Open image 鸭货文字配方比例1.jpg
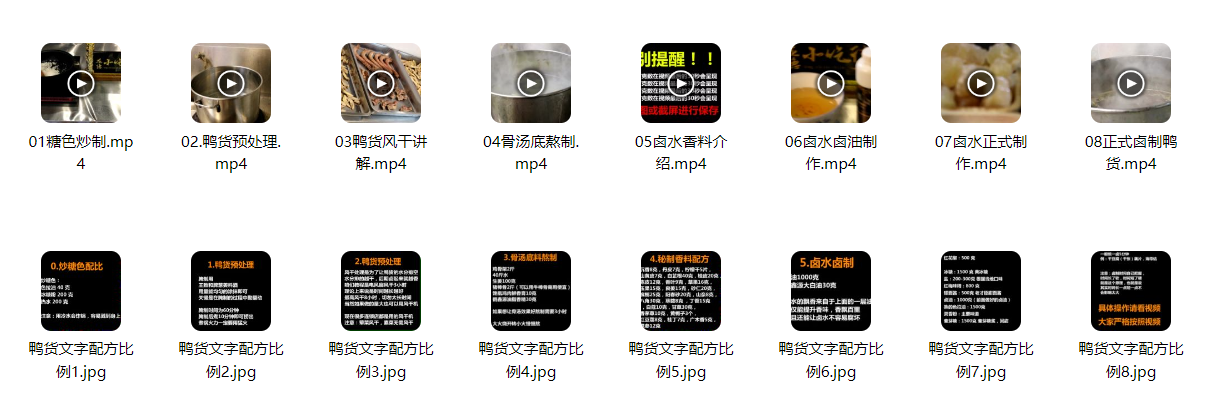 tap(81, 291)
